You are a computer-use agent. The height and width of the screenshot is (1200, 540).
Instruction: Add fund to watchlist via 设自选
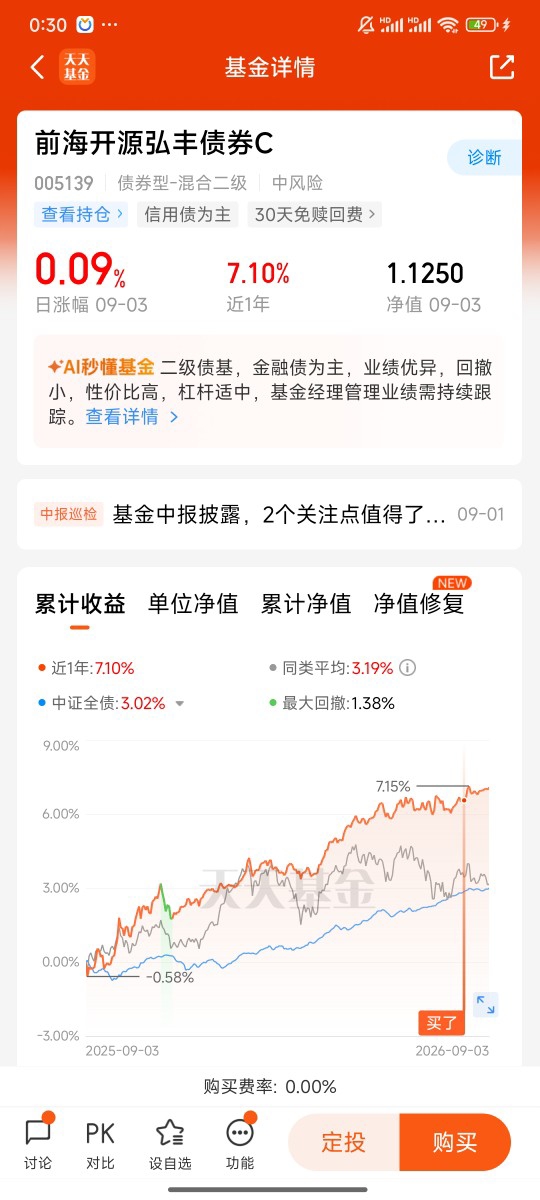point(170,1144)
